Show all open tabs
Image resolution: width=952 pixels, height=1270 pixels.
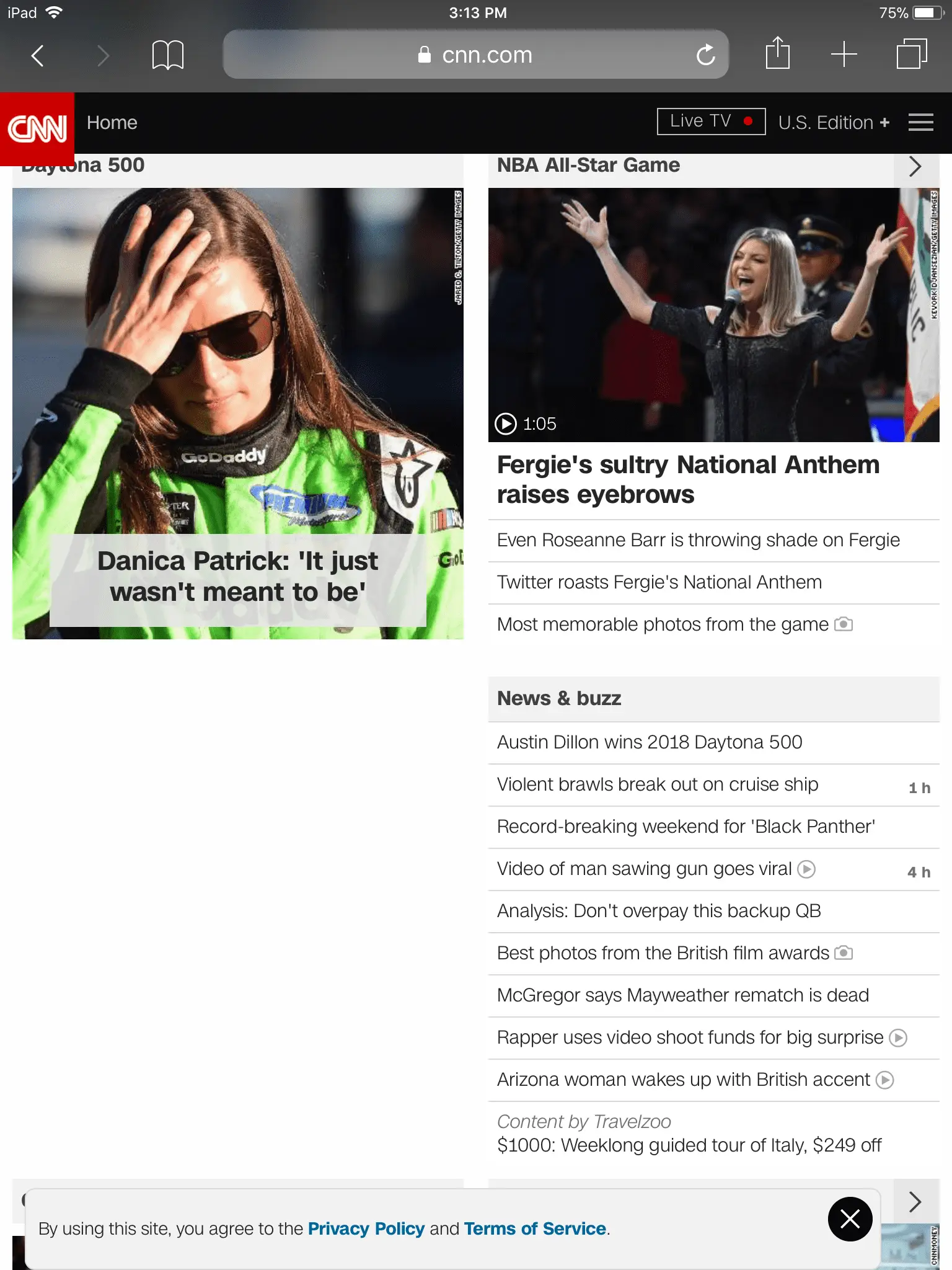tap(911, 55)
